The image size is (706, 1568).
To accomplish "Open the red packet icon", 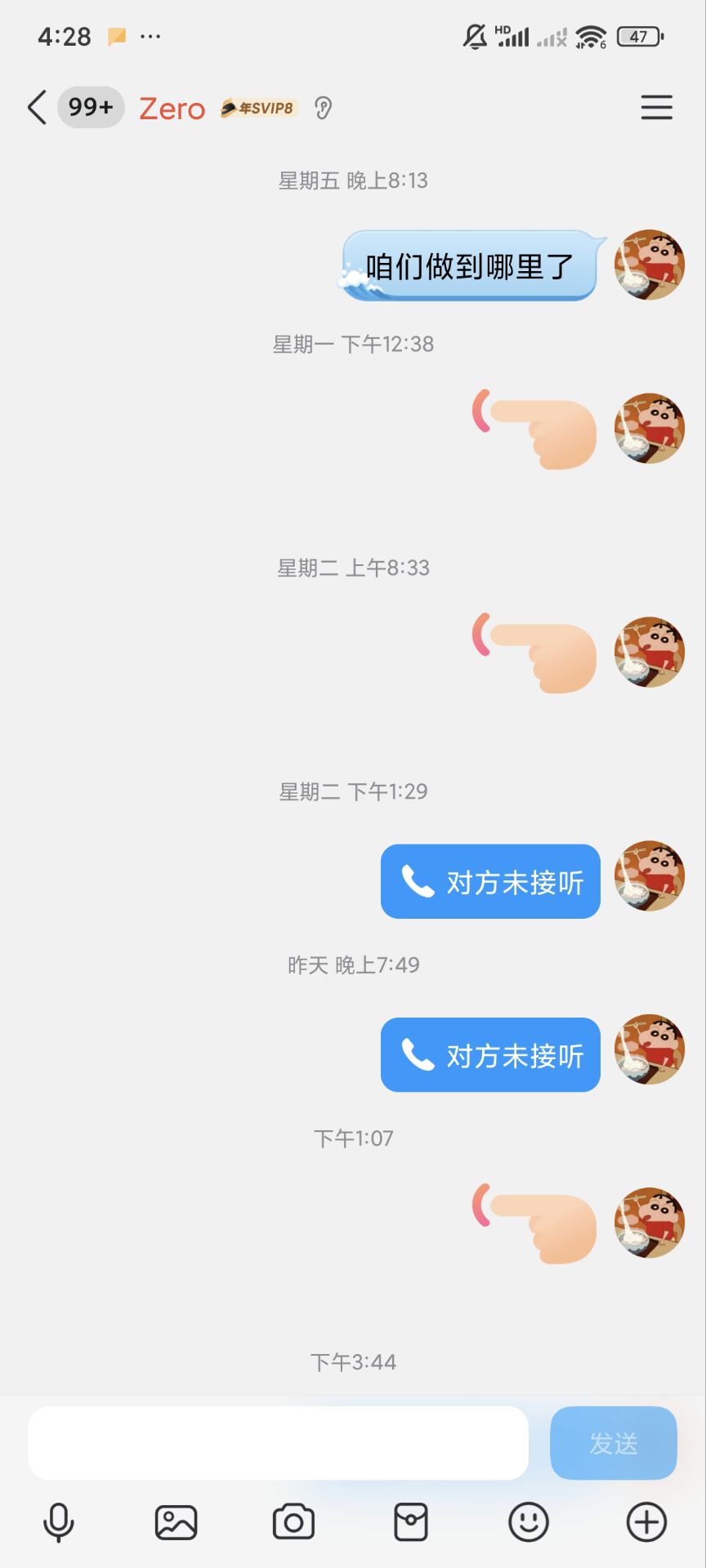I will click(411, 1522).
